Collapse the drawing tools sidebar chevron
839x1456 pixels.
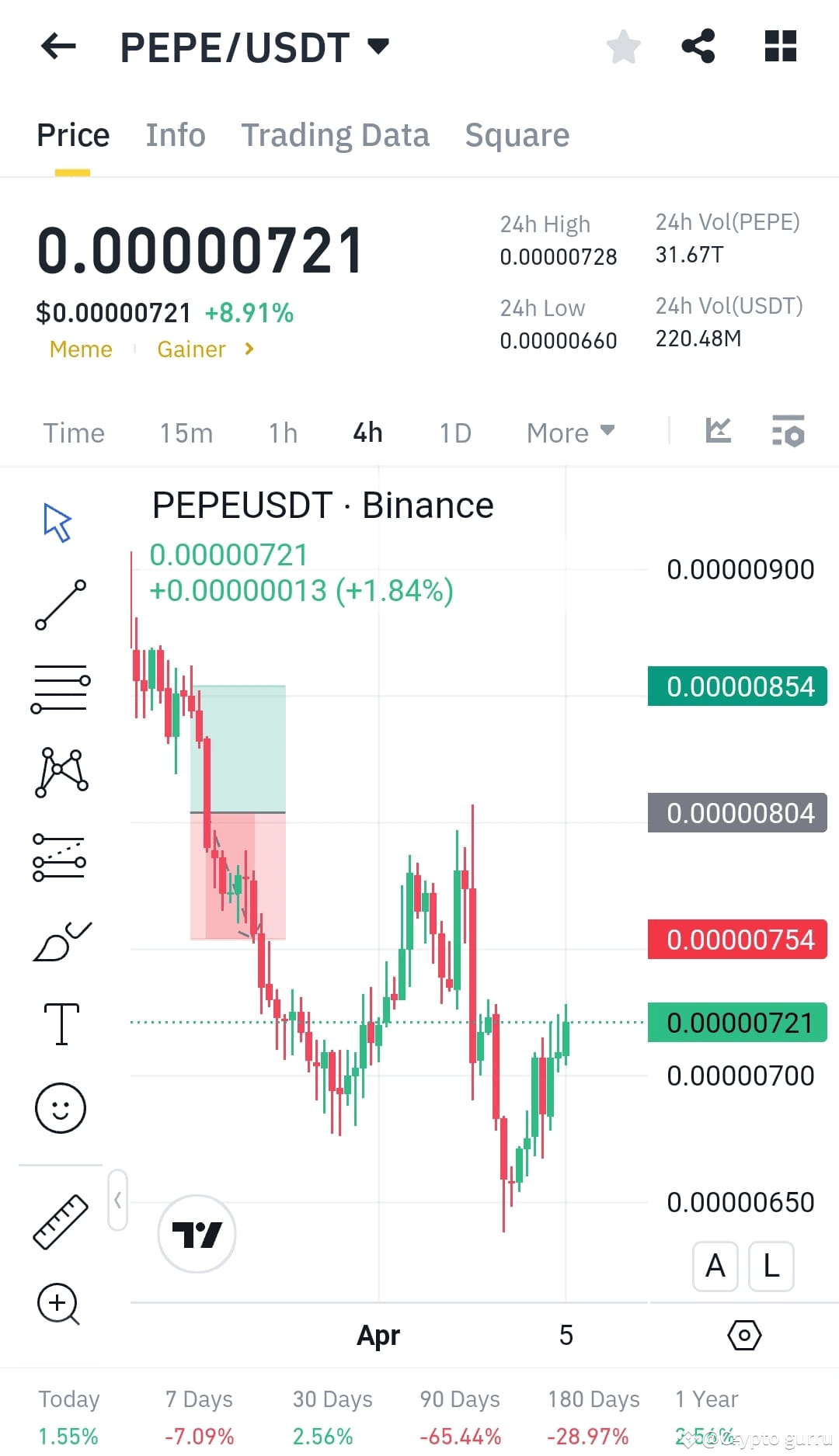click(x=118, y=1201)
